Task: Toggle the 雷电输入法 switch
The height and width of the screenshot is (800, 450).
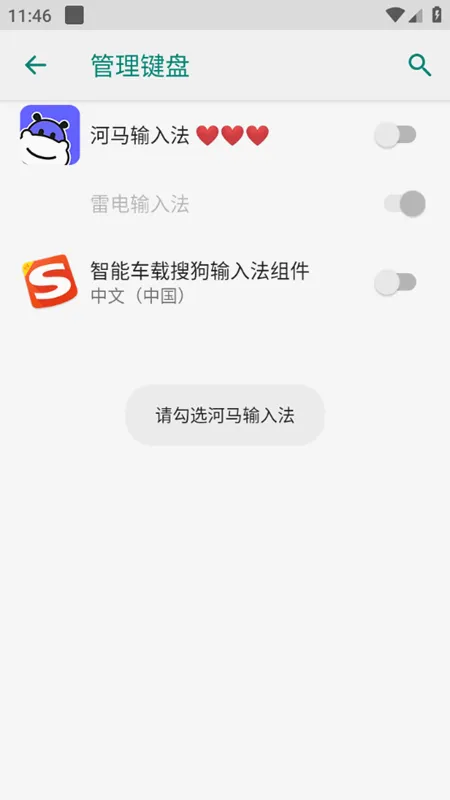Action: pyautogui.click(x=405, y=204)
